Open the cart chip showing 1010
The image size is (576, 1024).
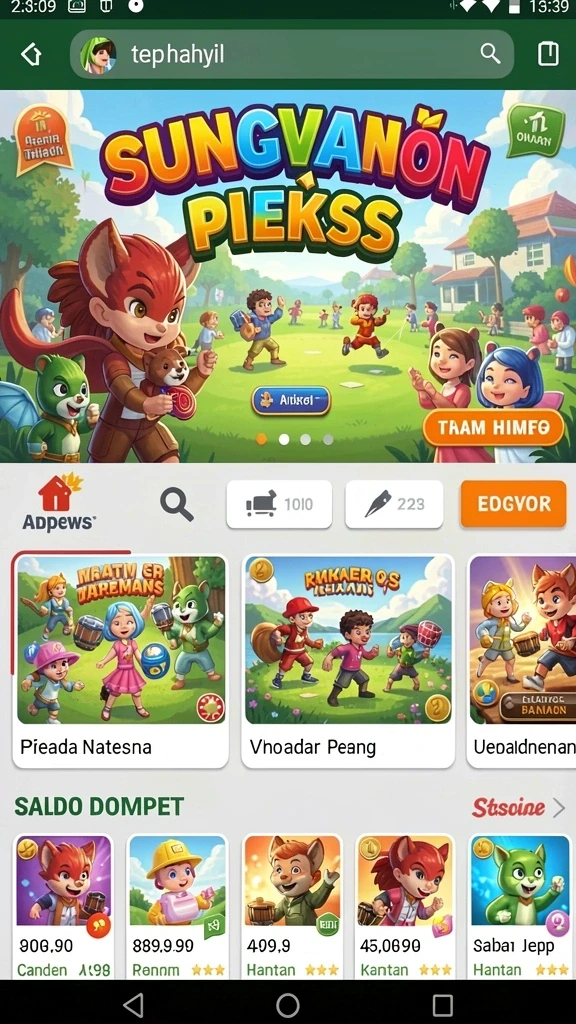pos(279,504)
